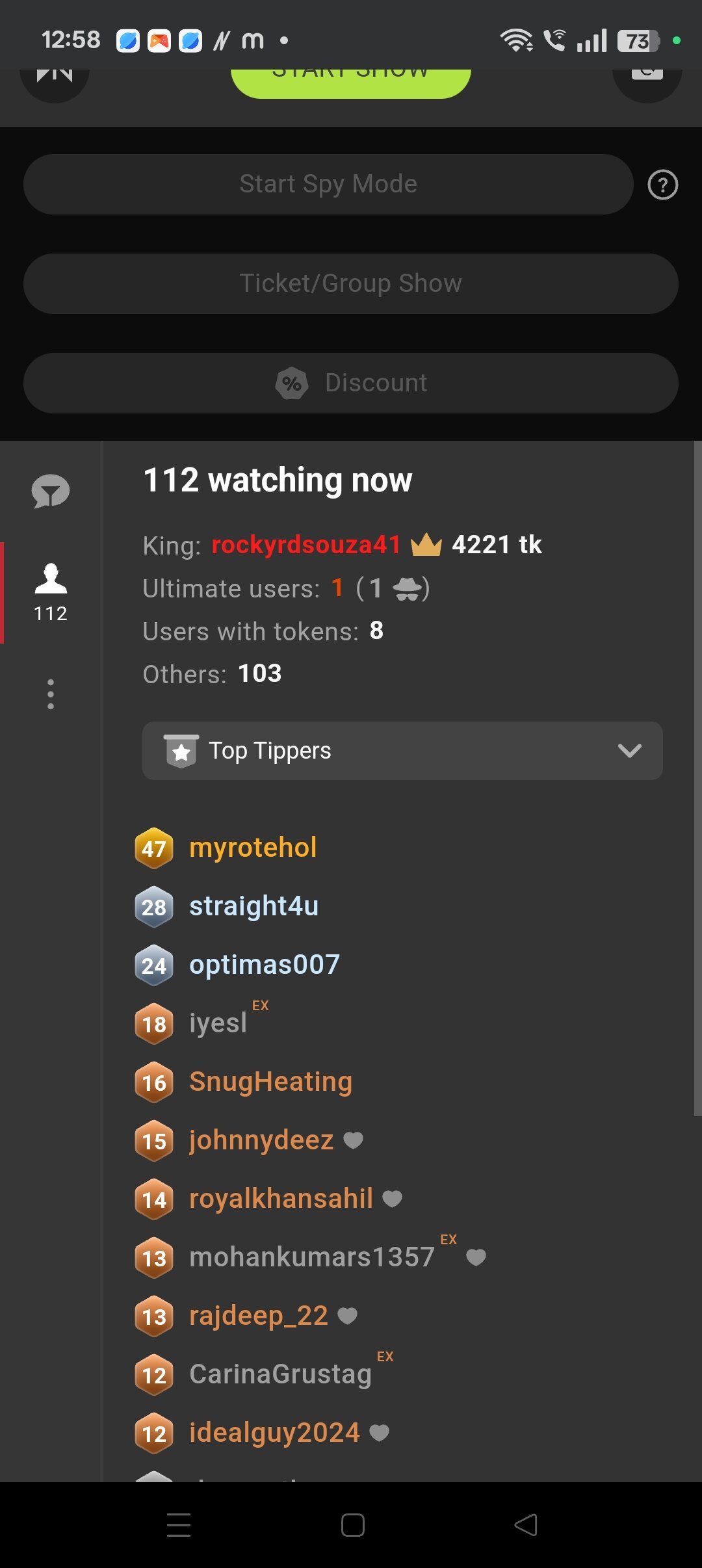Start Spy Mode
This screenshot has height=1568, width=702.
328,184
